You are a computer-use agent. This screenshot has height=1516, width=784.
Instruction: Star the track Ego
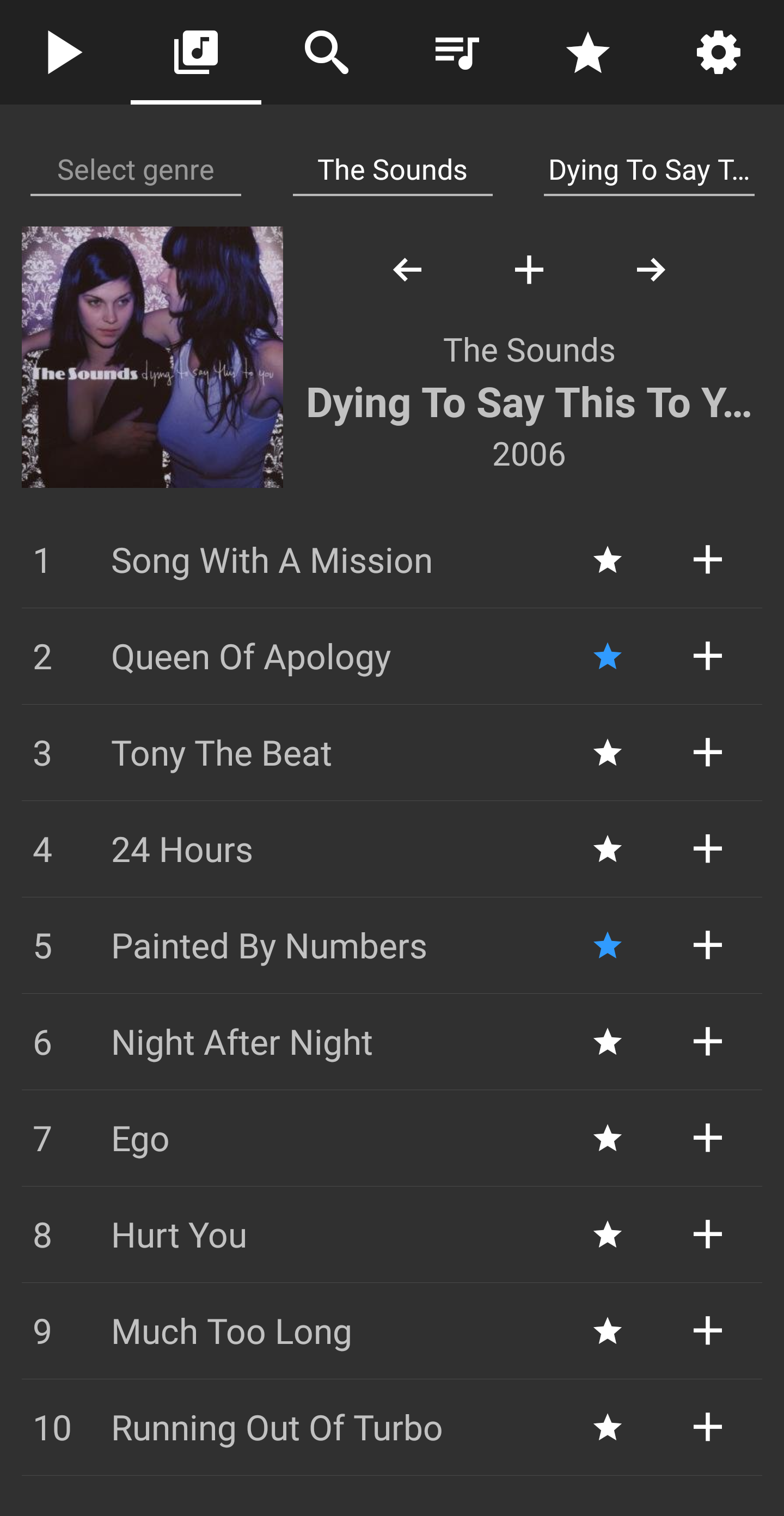[x=608, y=1138]
